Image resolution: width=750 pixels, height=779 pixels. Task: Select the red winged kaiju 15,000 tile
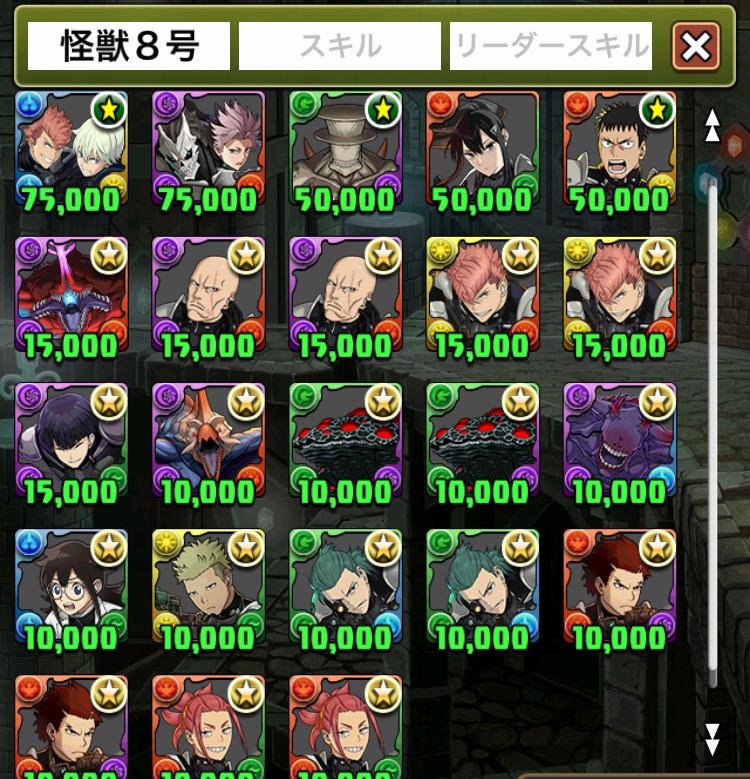click(71, 295)
